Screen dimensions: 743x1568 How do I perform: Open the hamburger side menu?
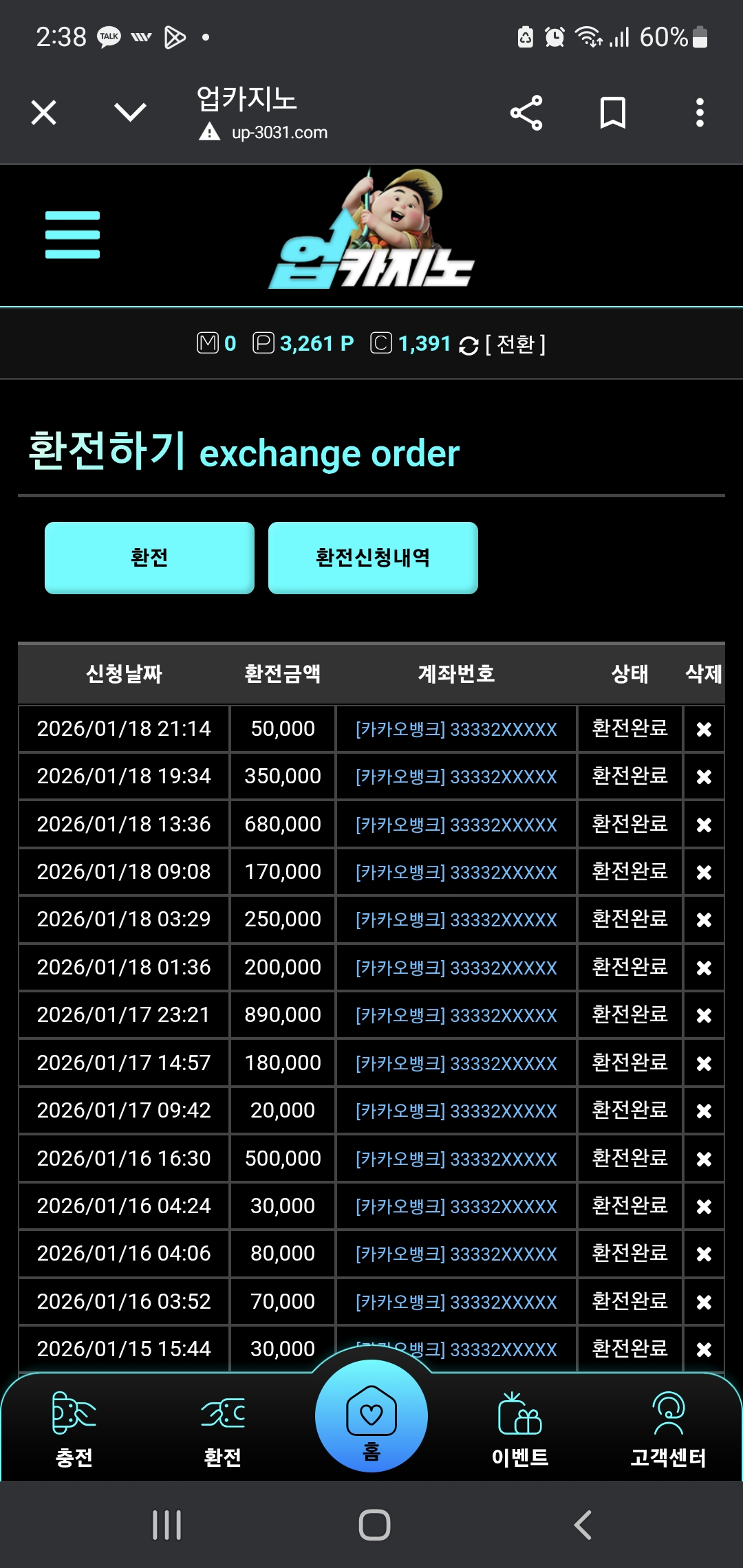(72, 235)
